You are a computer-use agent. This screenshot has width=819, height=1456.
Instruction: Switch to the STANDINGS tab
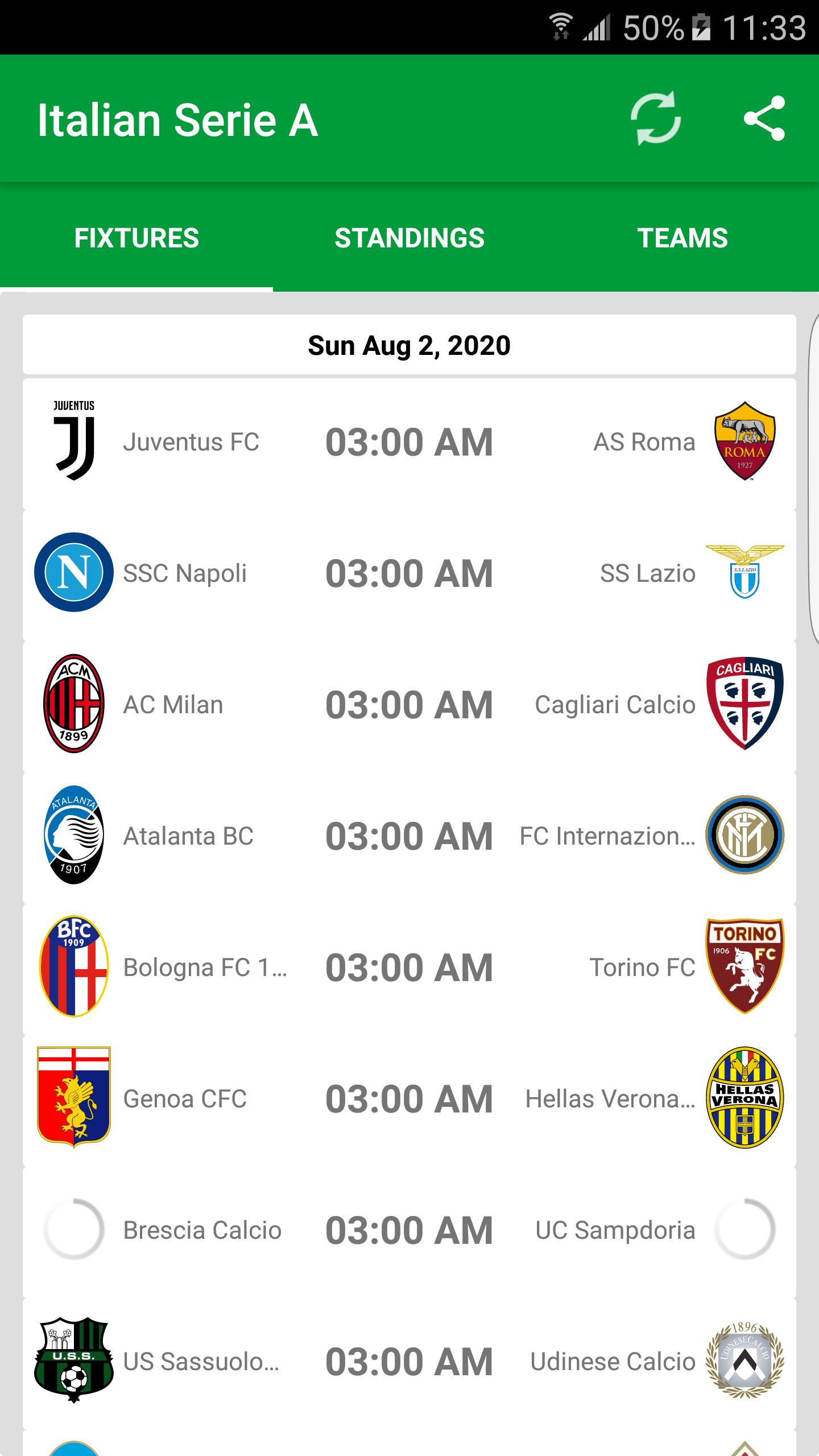point(408,238)
